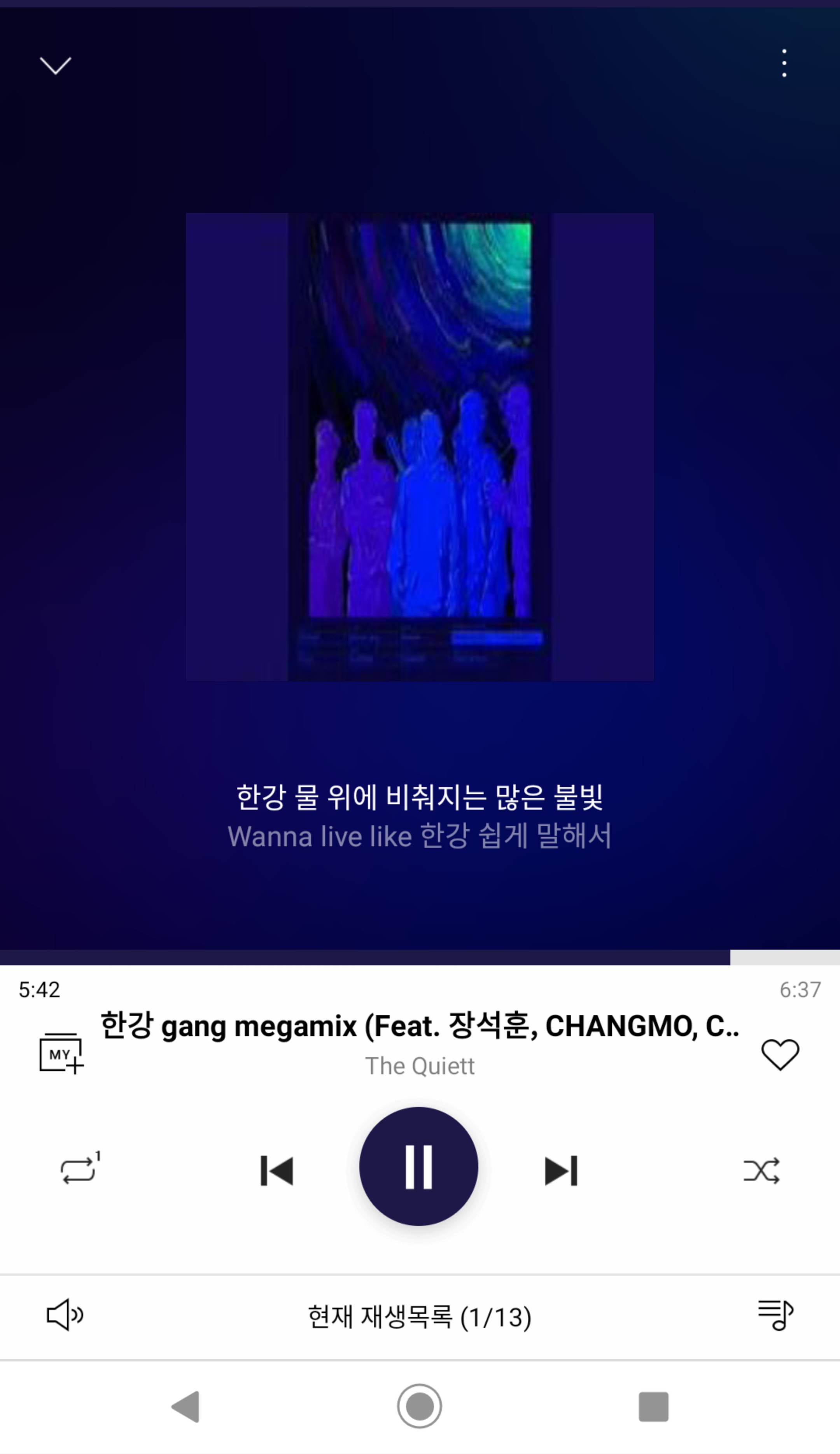Image resolution: width=840 pixels, height=1454 pixels.
Task: Toggle shuffle playback
Action: click(x=761, y=1171)
